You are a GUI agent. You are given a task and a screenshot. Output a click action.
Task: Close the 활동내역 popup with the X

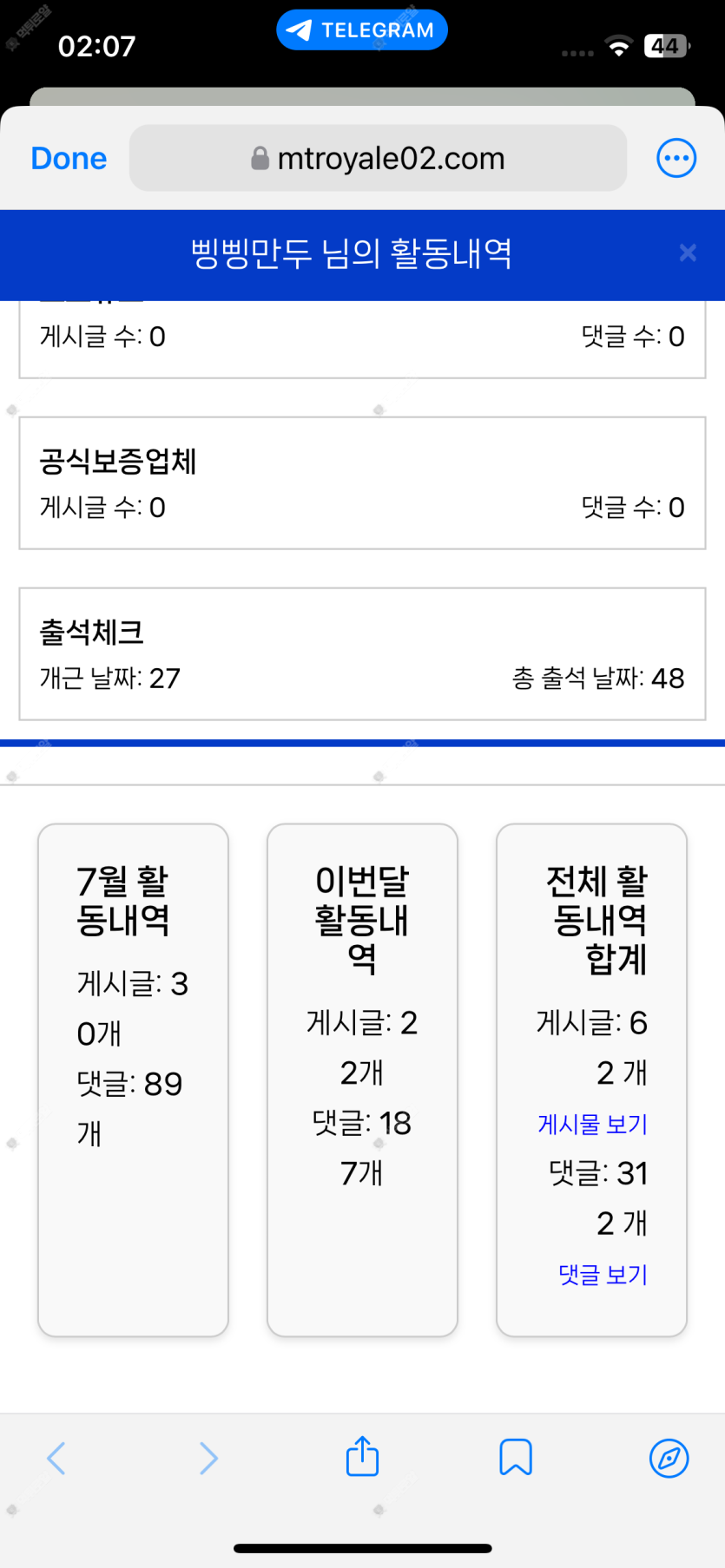click(688, 253)
